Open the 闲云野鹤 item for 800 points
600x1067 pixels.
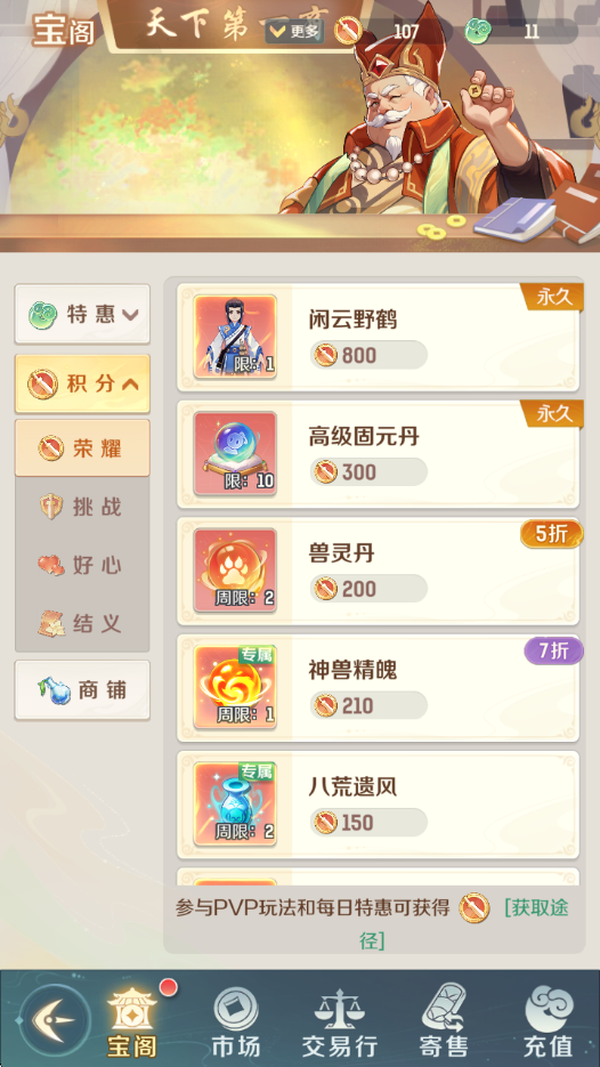click(x=378, y=338)
